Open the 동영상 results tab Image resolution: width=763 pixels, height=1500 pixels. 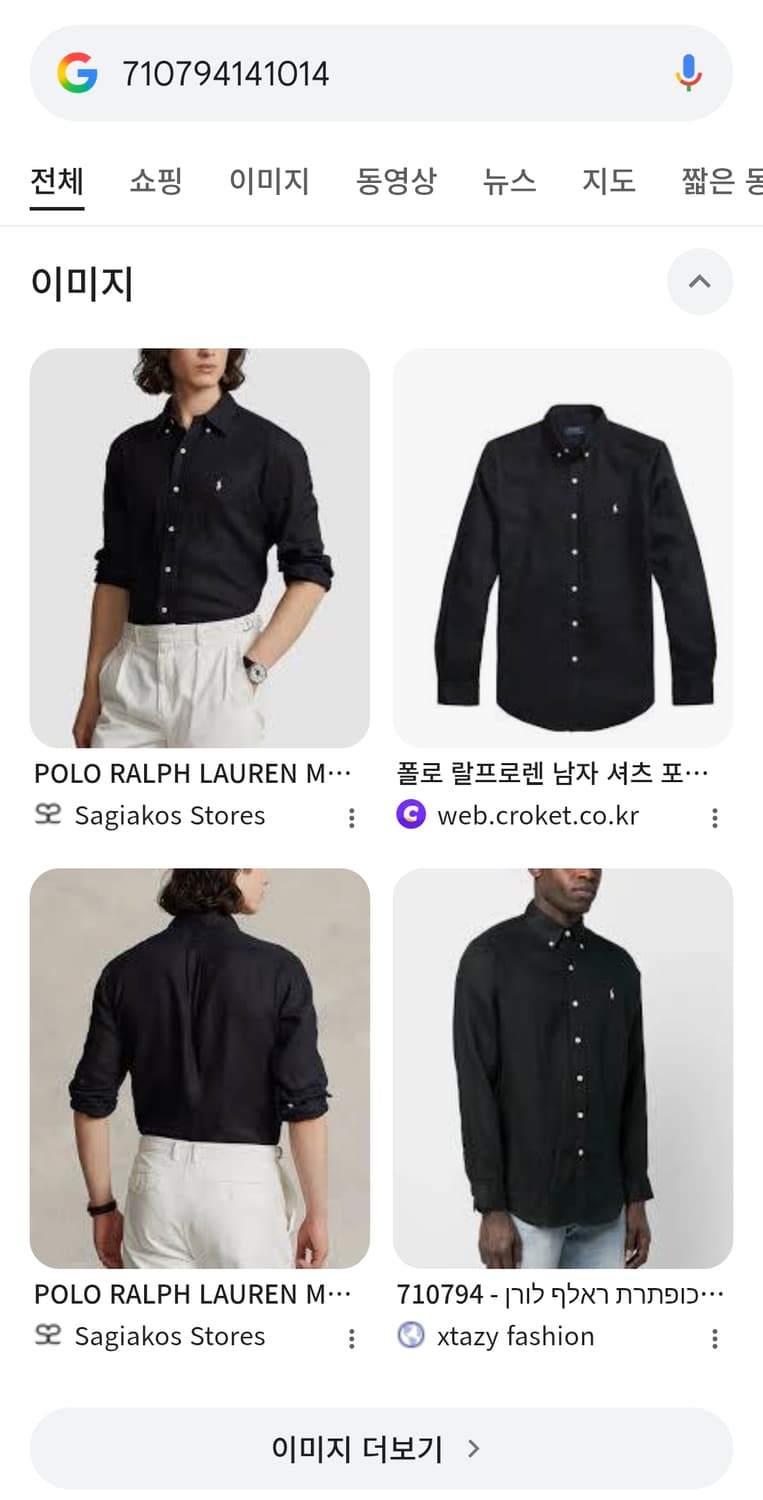coord(396,182)
